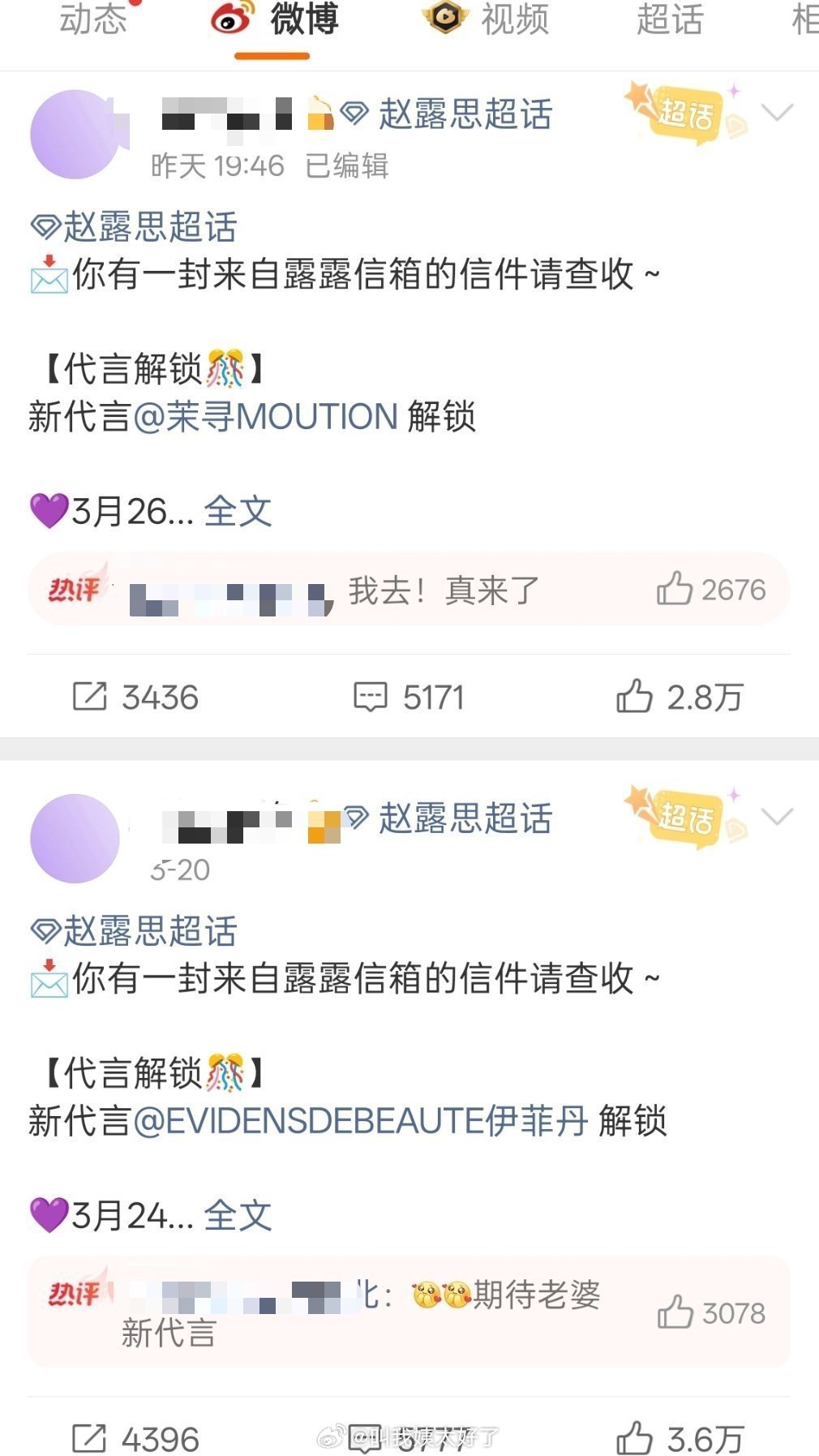Click the envelope icon in the first post text
This screenshot has height=1456, width=819.
(x=47, y=276)
